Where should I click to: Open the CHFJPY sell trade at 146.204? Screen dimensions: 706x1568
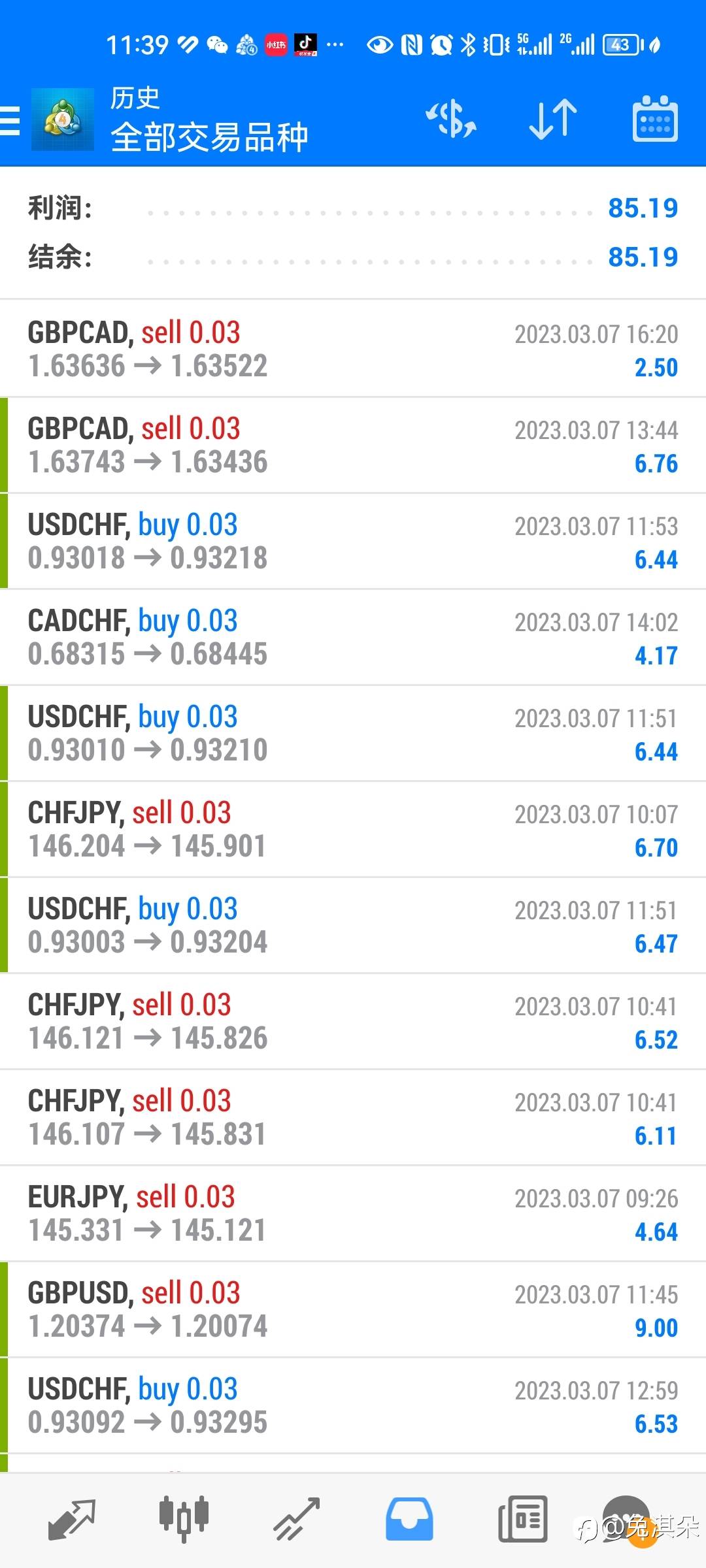[353, 830]
